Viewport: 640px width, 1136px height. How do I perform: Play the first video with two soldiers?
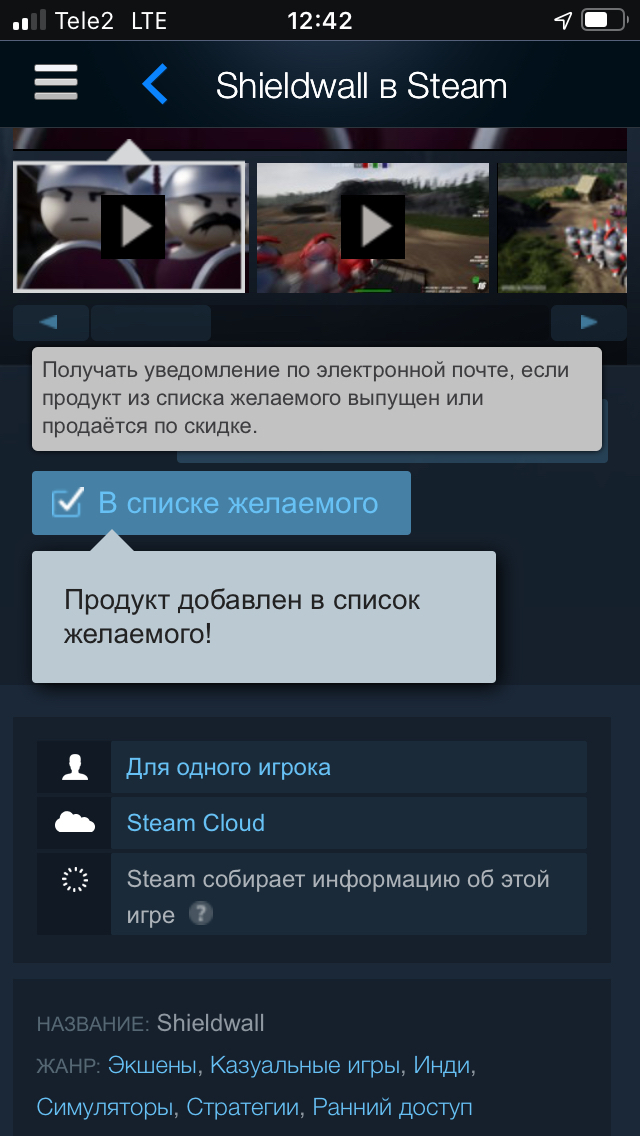130,227
